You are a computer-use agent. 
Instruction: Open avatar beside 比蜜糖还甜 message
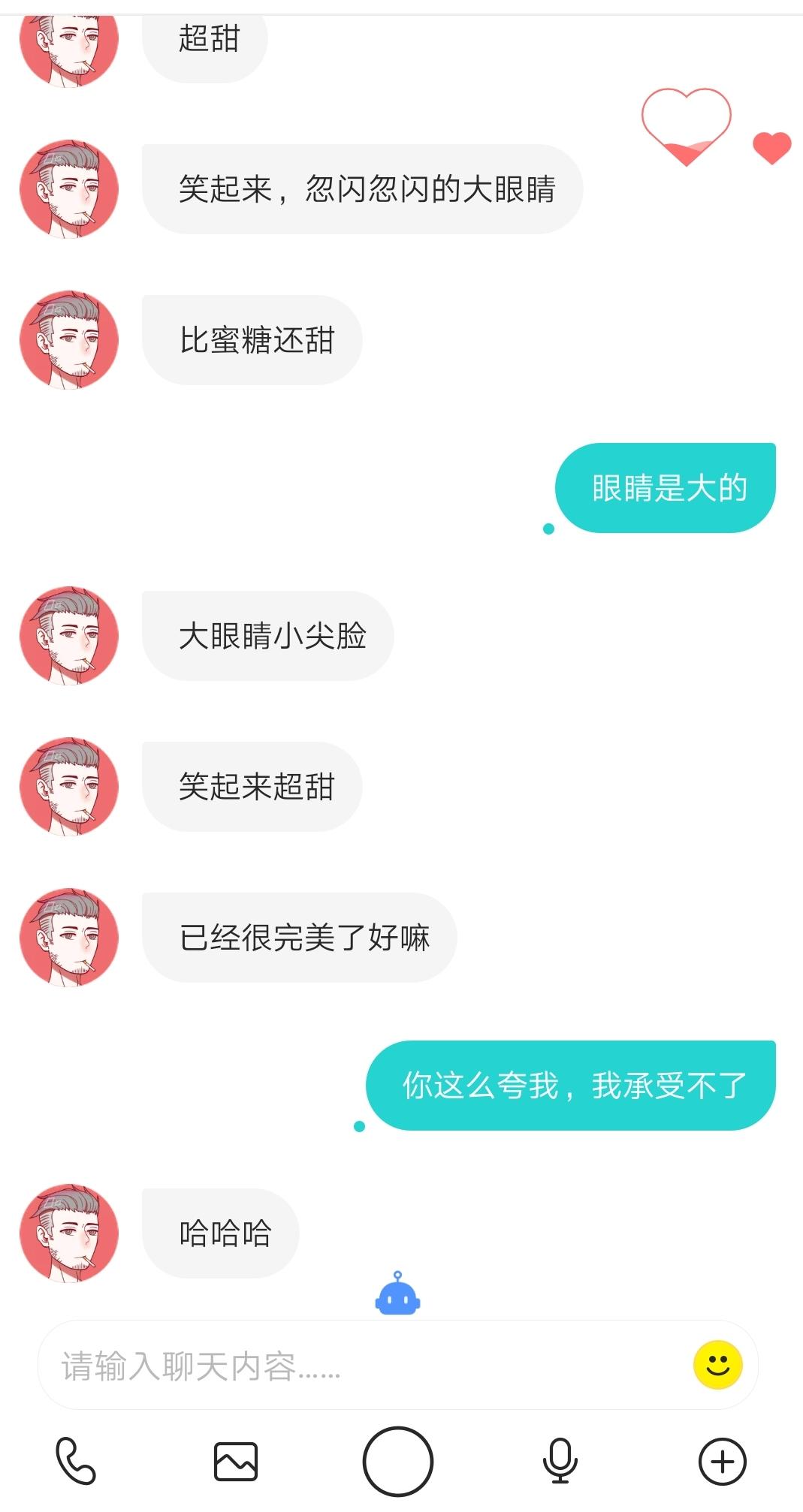point(69,340)
